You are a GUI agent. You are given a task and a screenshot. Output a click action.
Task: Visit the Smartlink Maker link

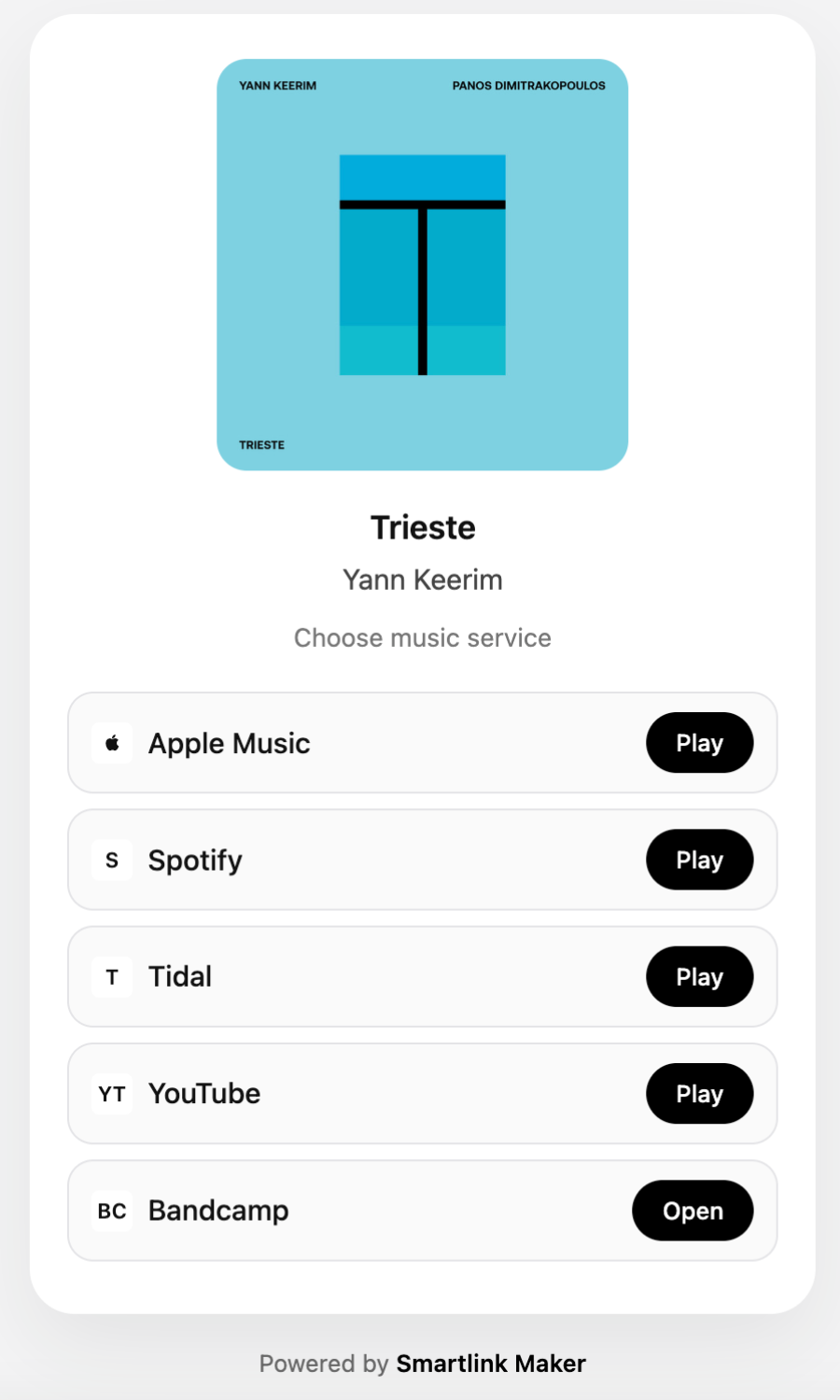point(491,1364)
